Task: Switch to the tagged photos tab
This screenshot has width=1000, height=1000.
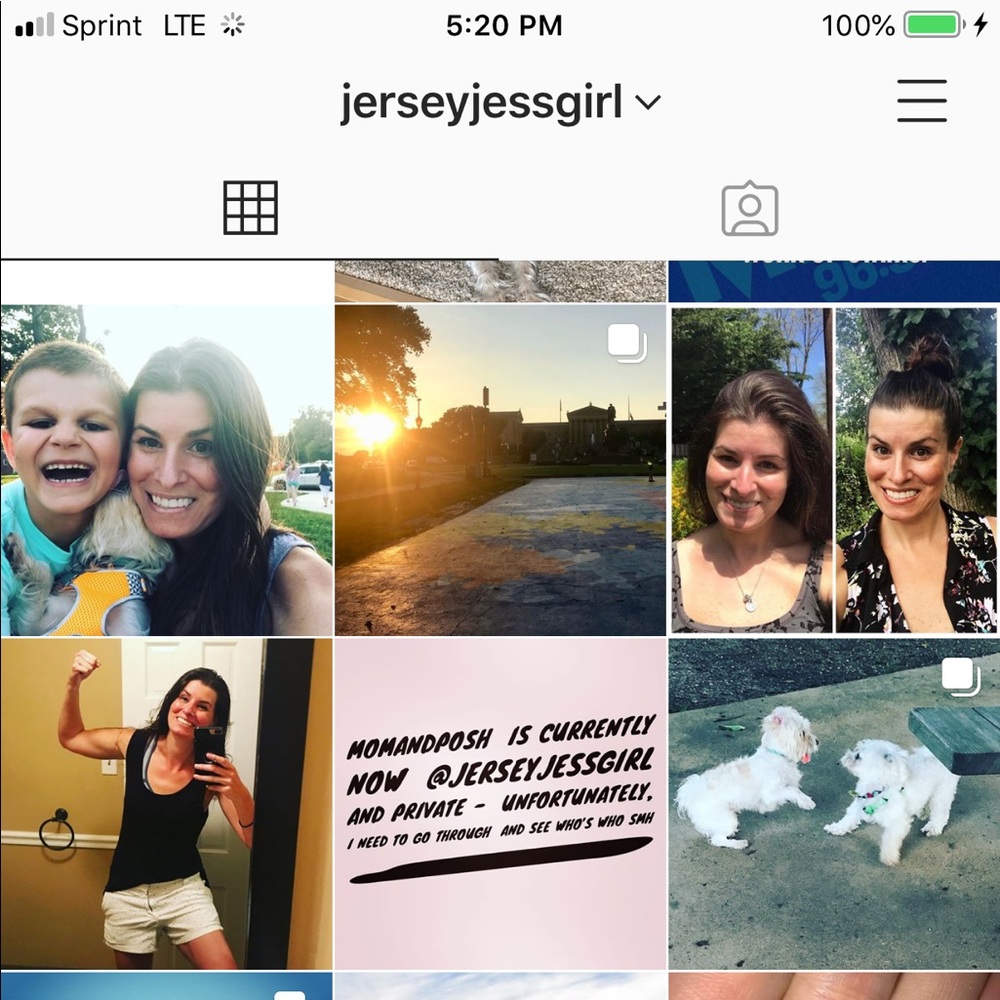Action: pos(749,209)
